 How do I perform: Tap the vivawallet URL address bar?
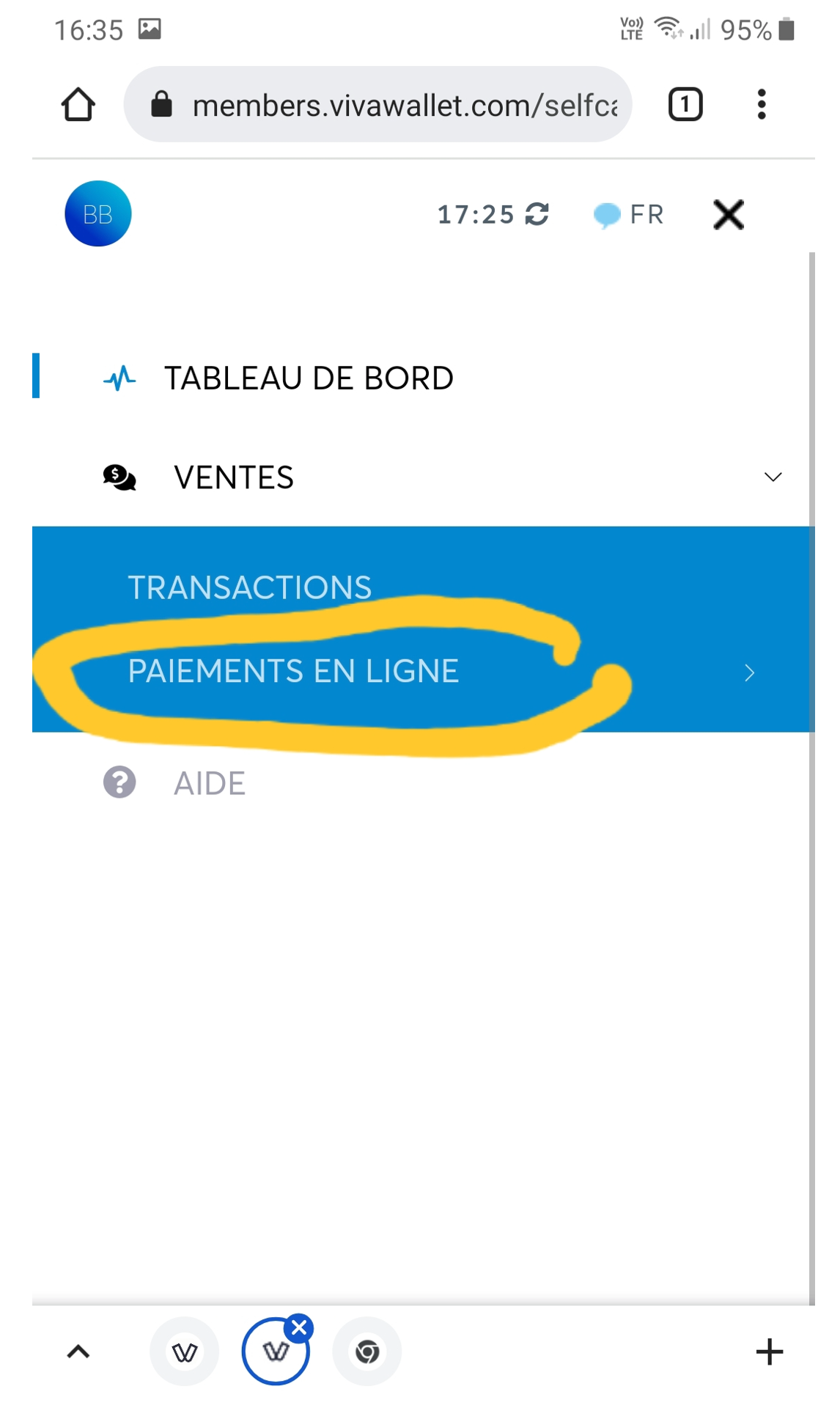pos(377,104)
